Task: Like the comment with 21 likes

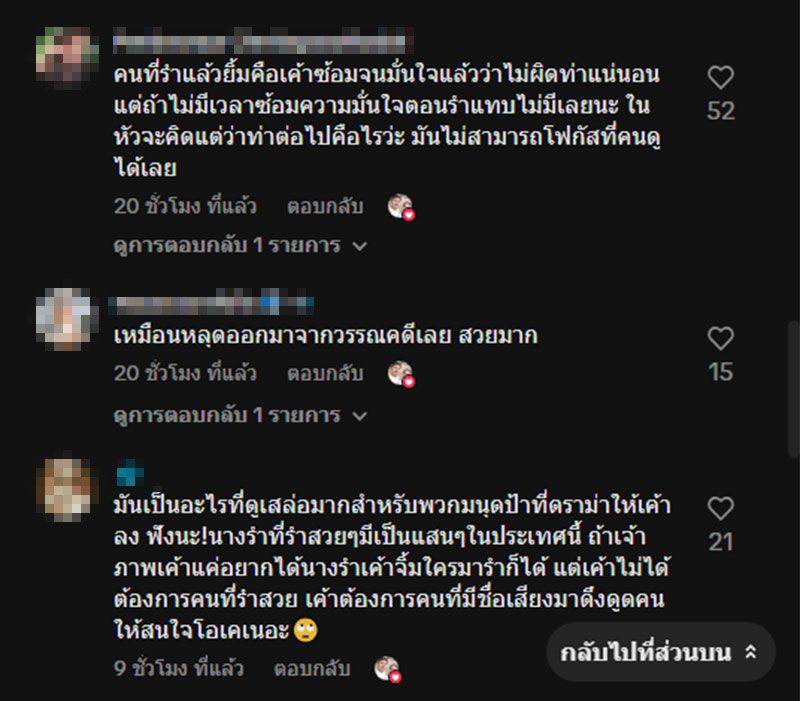Action: (x=720, y=509)
